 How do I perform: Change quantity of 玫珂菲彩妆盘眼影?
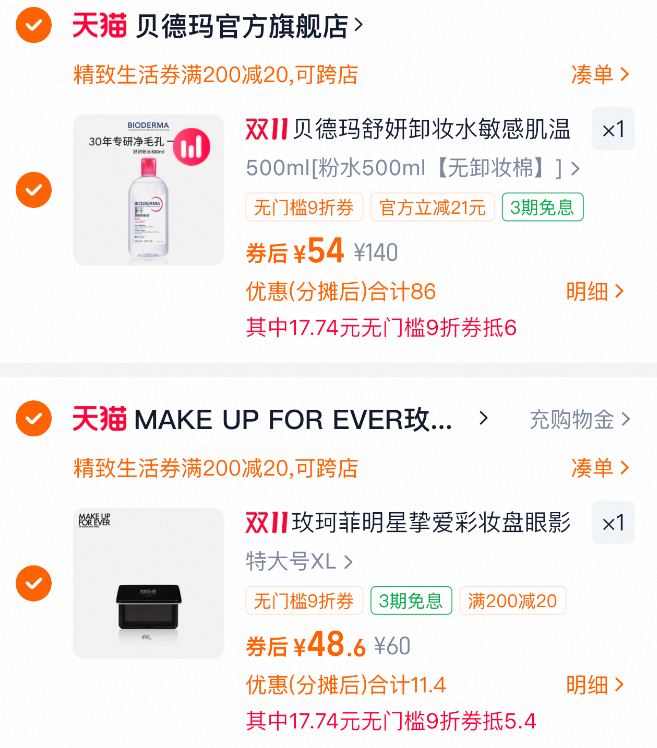coord(612,523)
